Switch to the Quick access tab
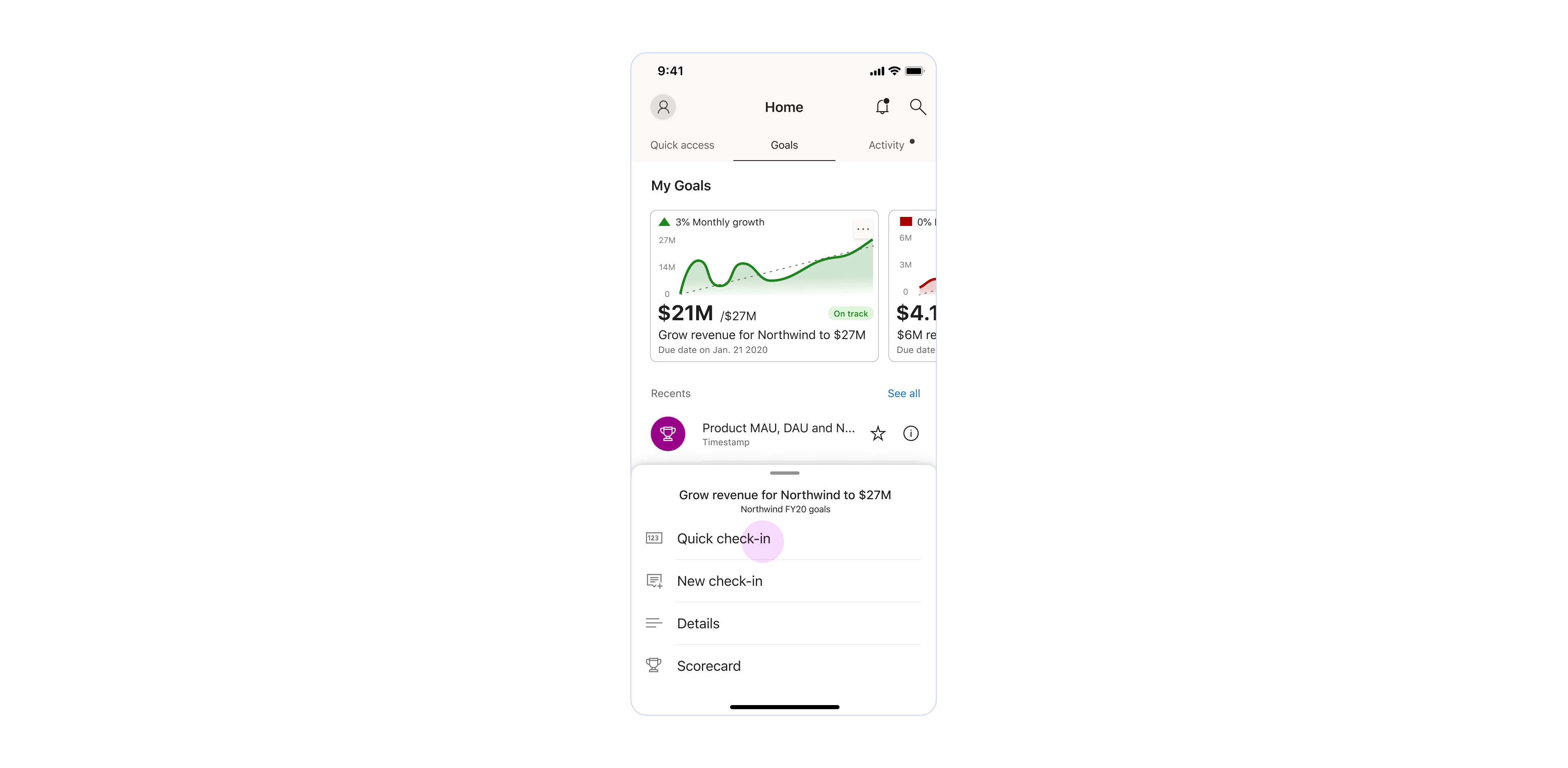 (682, 145)
